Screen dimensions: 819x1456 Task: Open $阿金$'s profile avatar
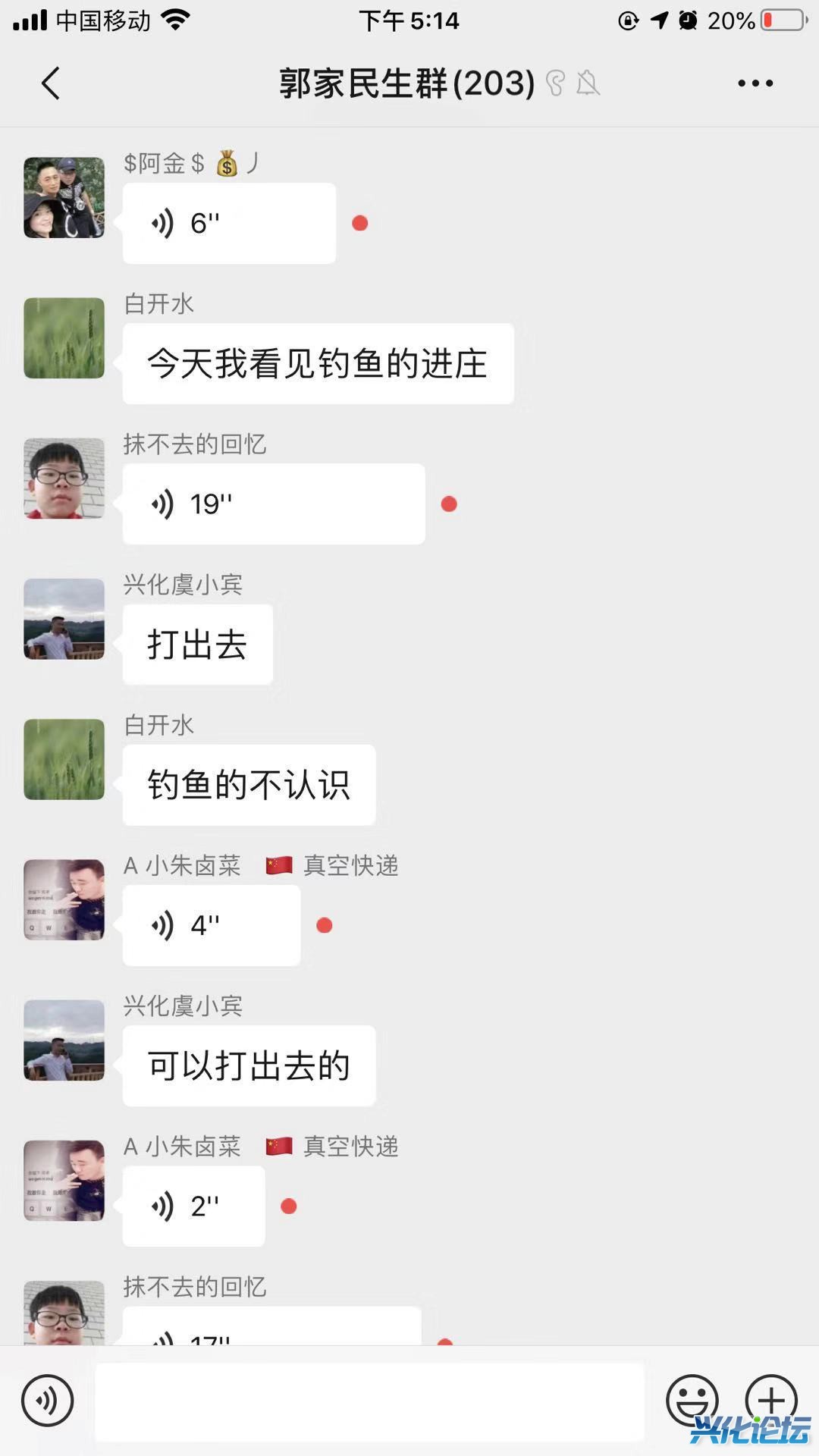point(64,198)
